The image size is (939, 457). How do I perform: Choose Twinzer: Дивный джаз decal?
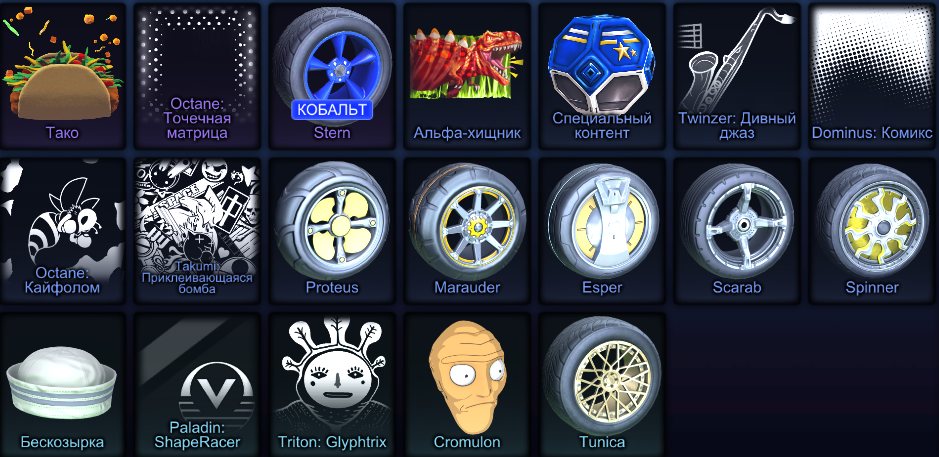pyautogui.click(x=736, y=75)
